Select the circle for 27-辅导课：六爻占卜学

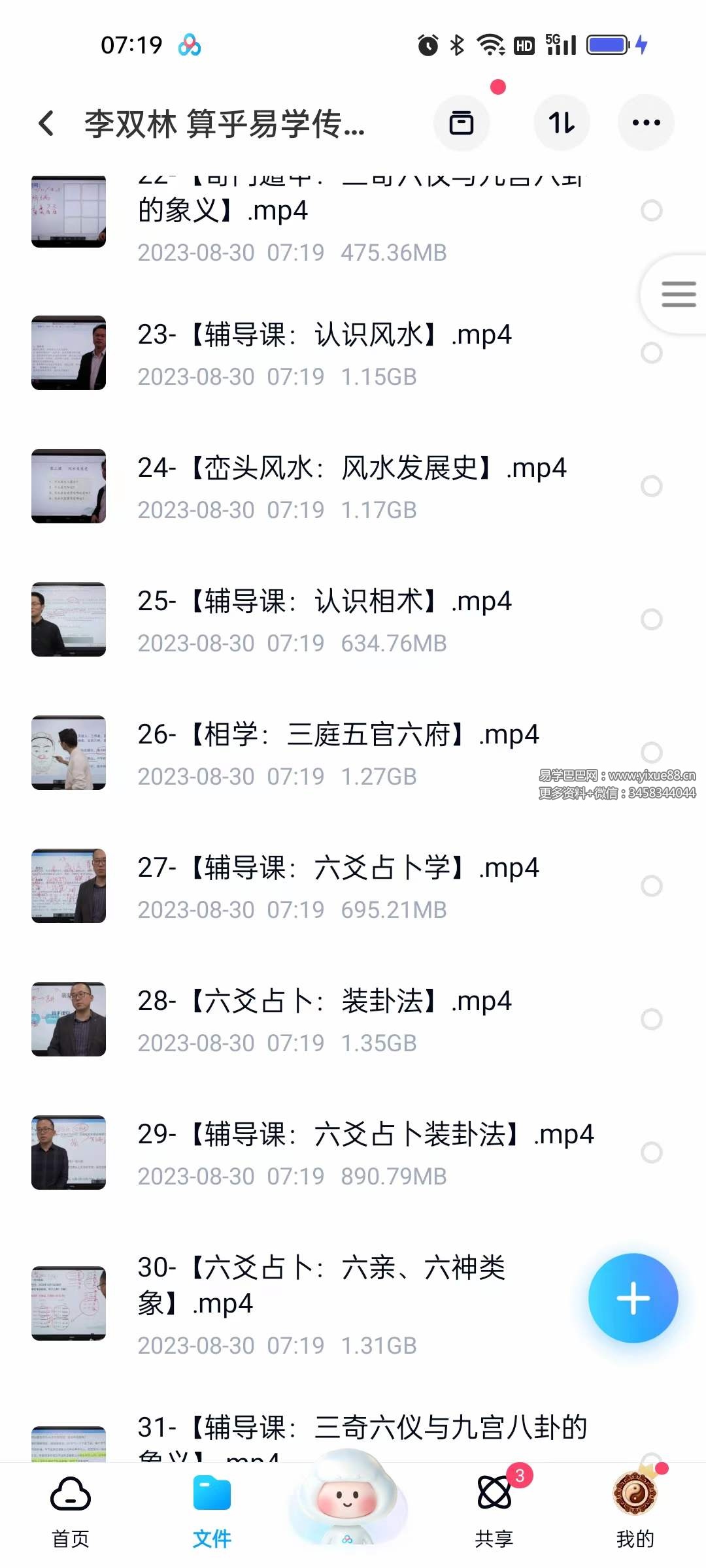(651, 886)
